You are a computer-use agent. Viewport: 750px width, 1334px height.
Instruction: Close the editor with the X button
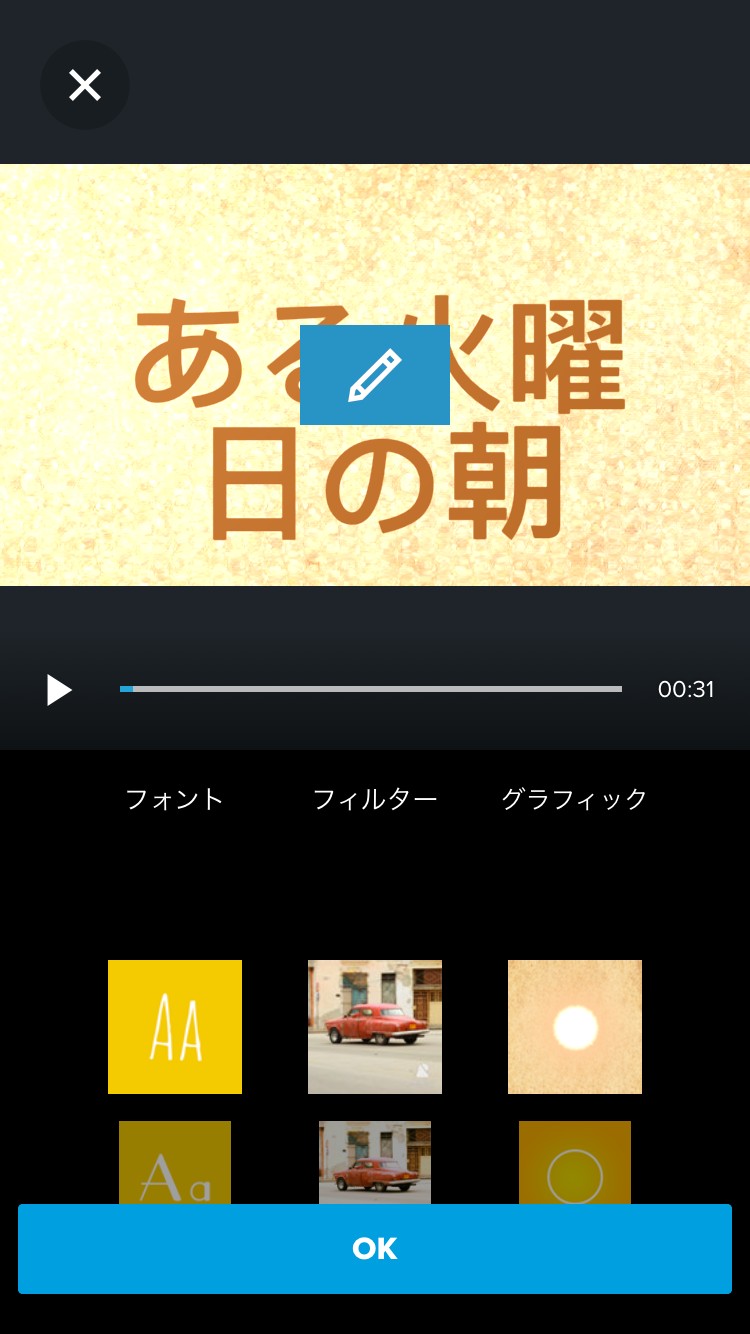(x=85, y=85)
